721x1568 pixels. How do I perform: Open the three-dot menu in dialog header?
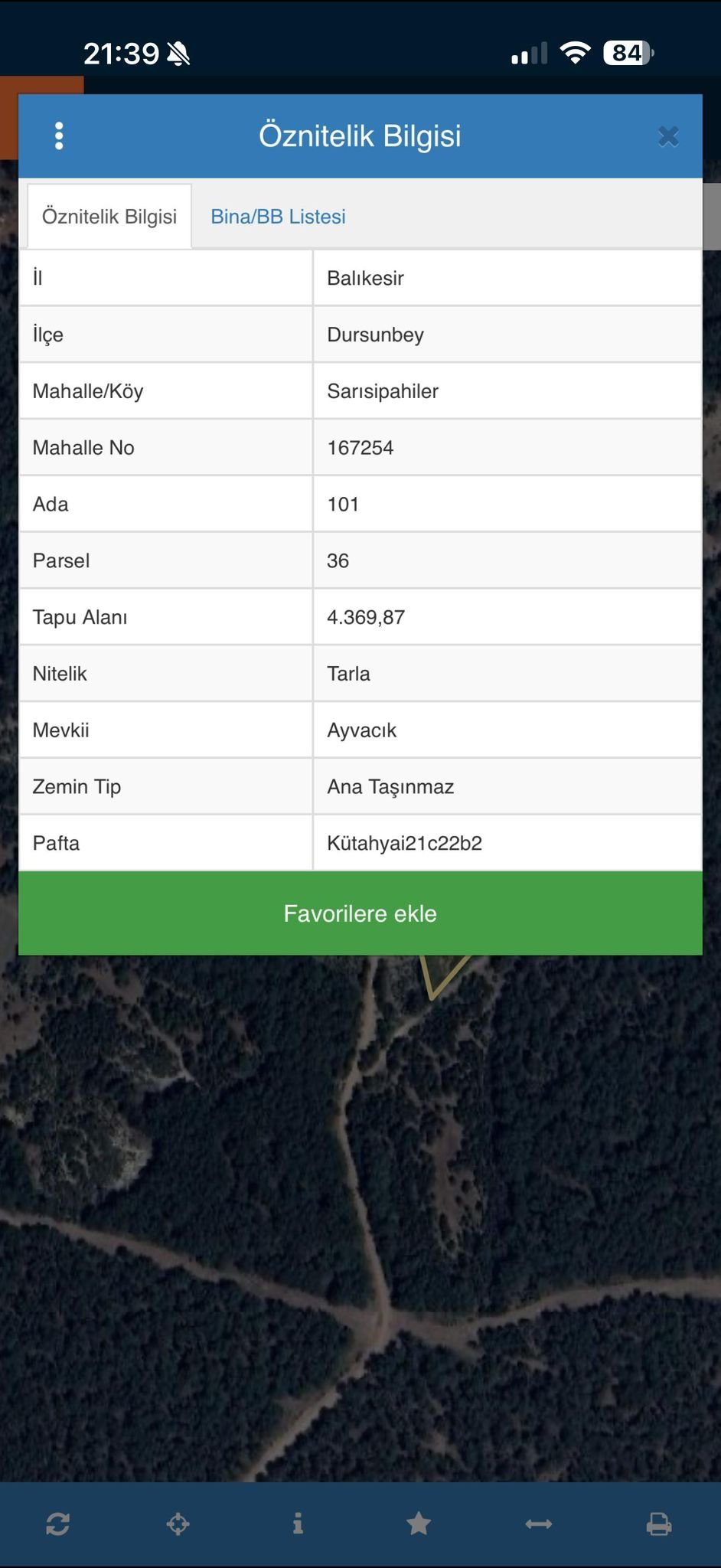(59, 136)
